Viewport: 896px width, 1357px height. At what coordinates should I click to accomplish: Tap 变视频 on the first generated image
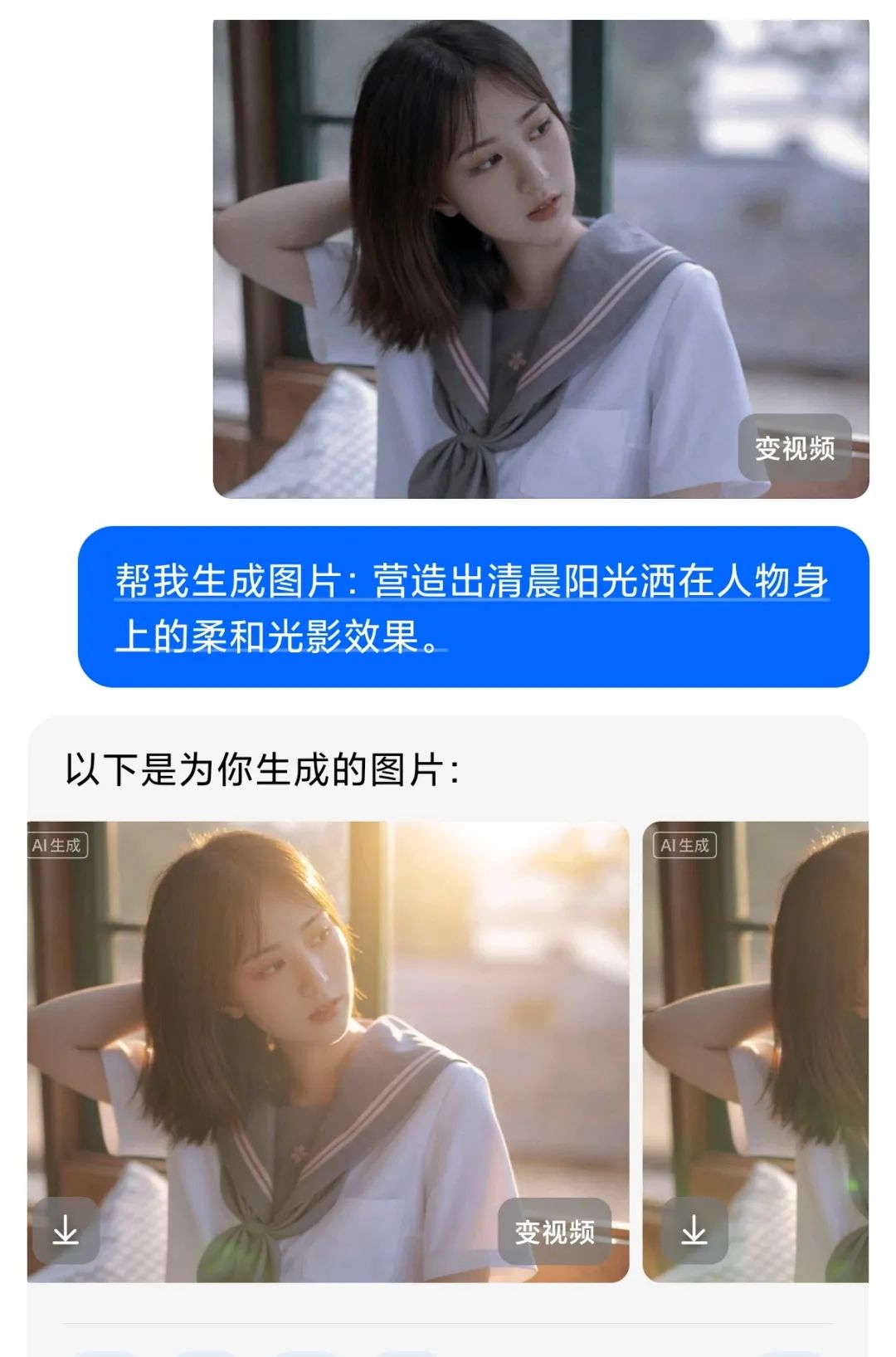pyautogui.click(x=554, y=1232)
